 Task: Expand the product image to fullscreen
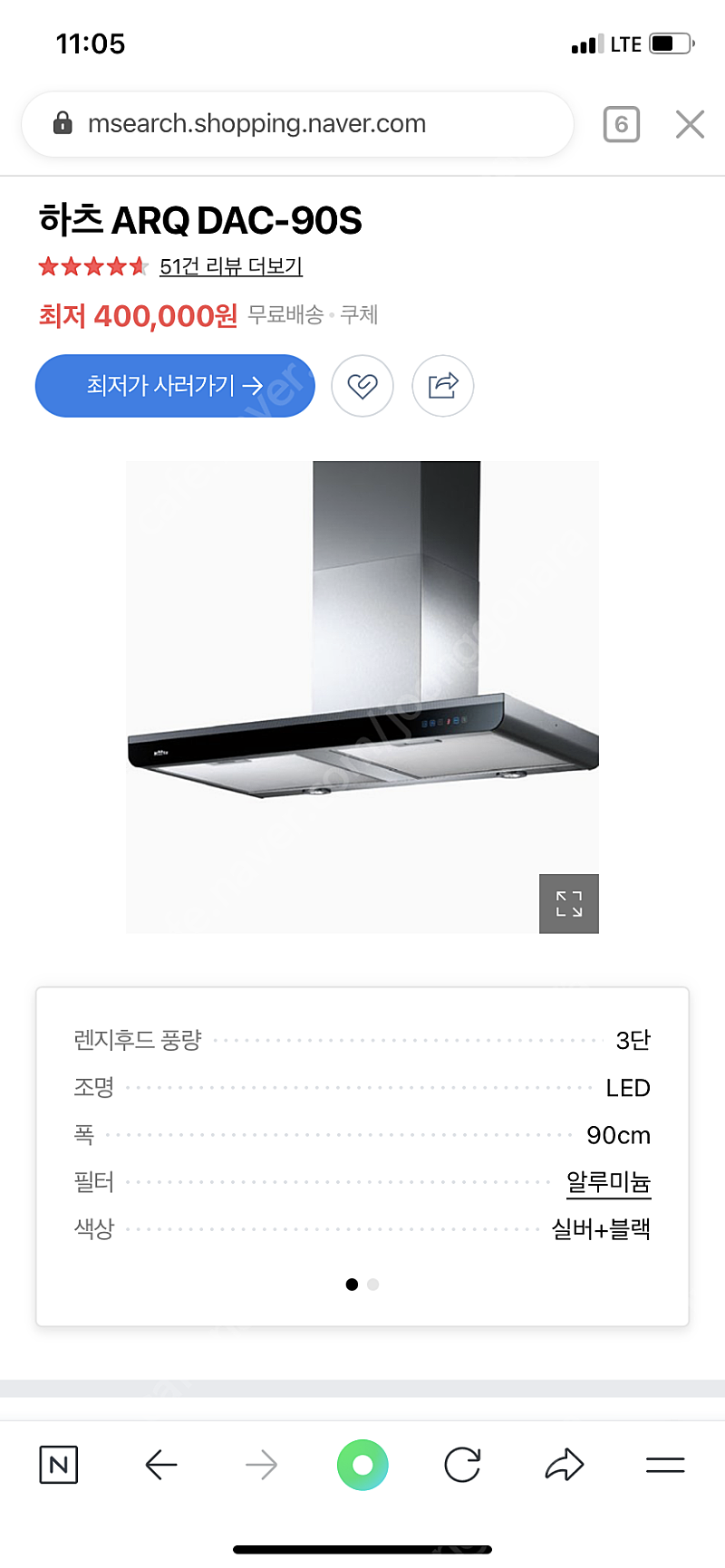click(x=569, y=903)
